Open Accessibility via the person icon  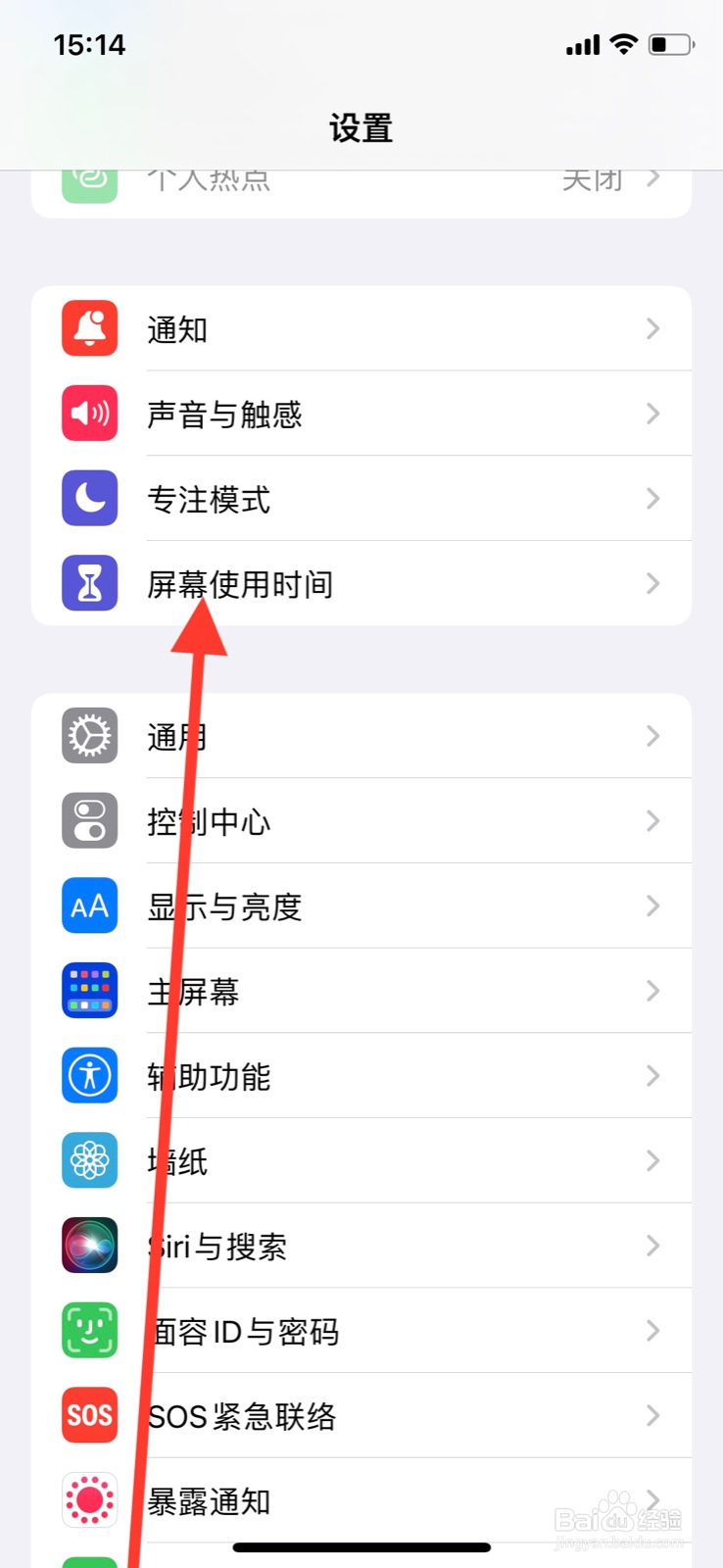pyautogui.click(x=89, y=1075)
